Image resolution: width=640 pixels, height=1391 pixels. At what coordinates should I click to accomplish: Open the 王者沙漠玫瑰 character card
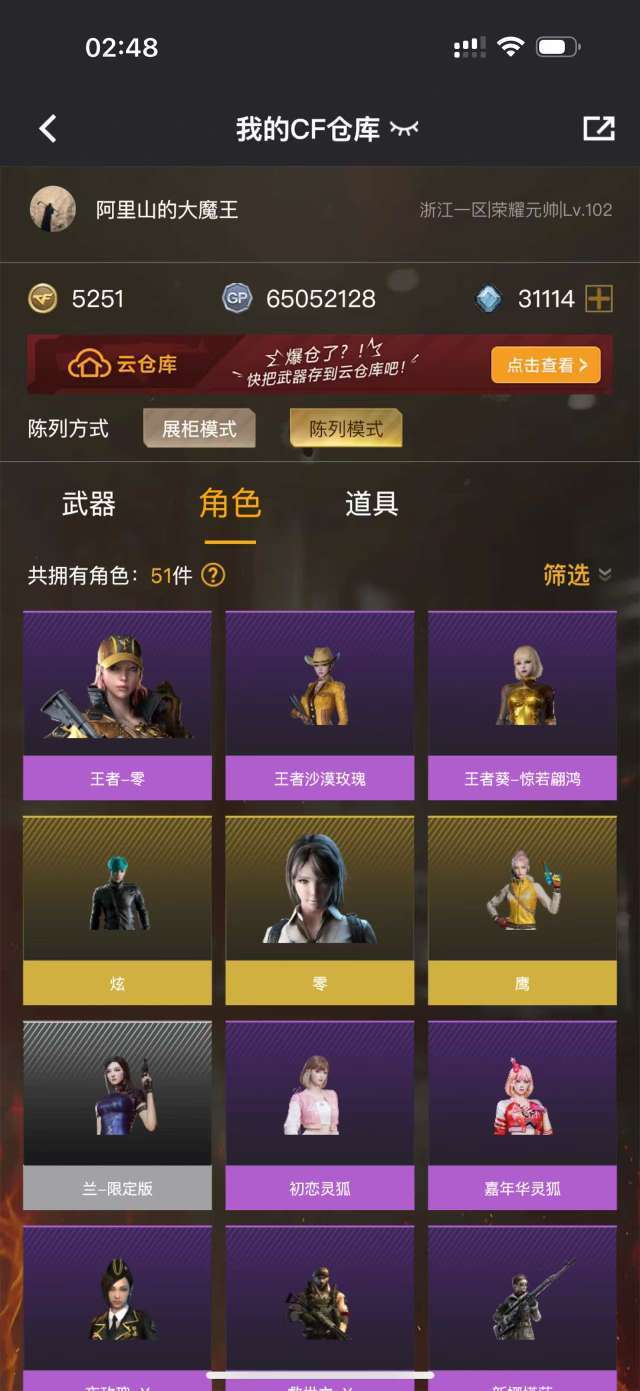[320, 705]
